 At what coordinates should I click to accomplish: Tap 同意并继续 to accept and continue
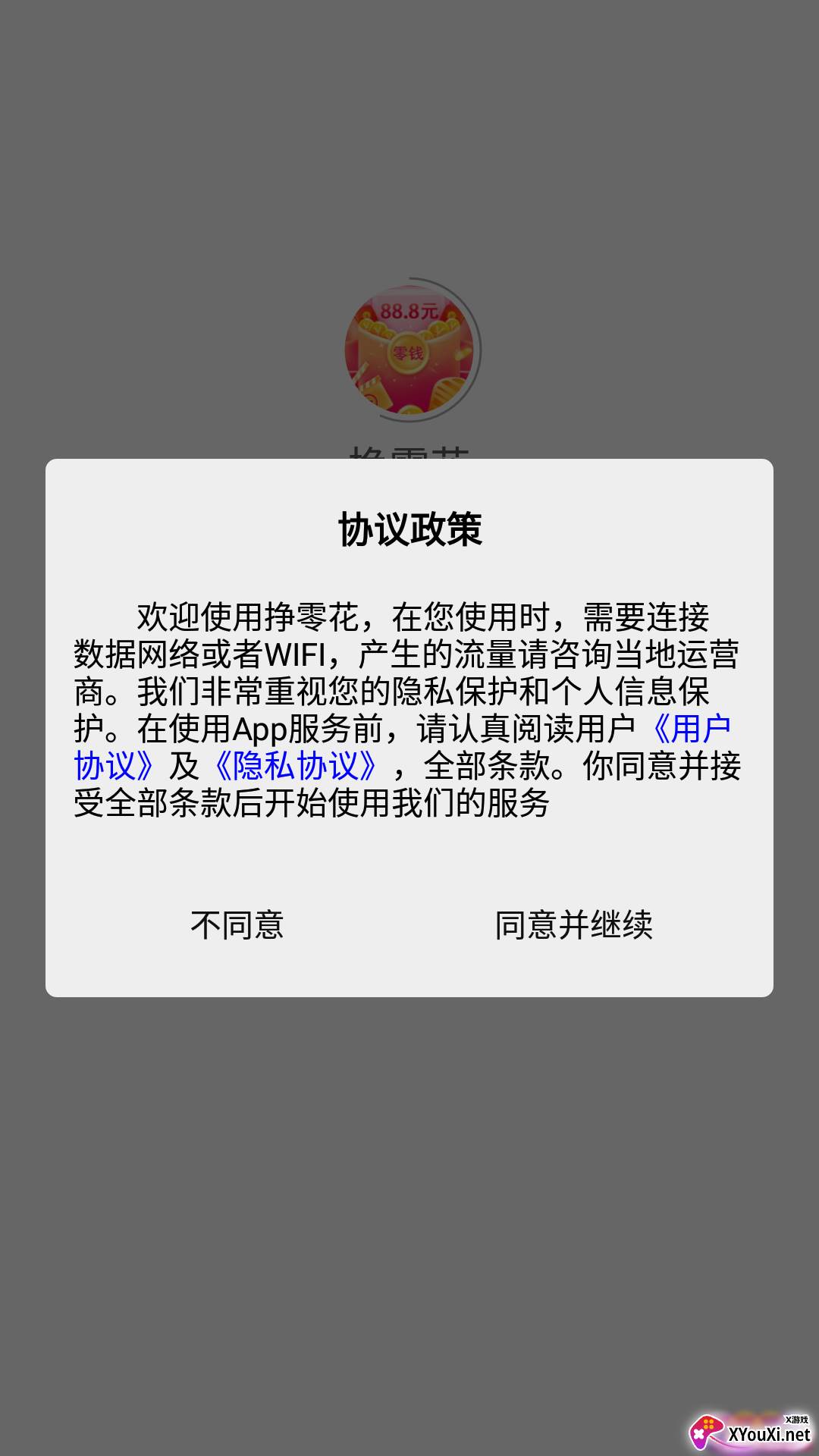(x=574, y=925)
